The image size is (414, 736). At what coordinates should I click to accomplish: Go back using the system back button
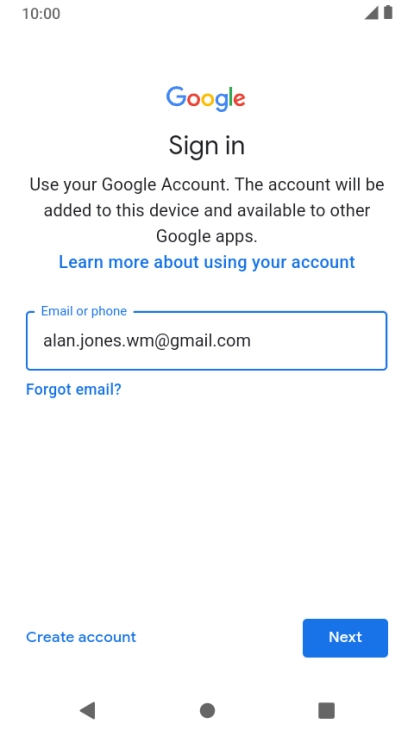(x=88, y=710)
